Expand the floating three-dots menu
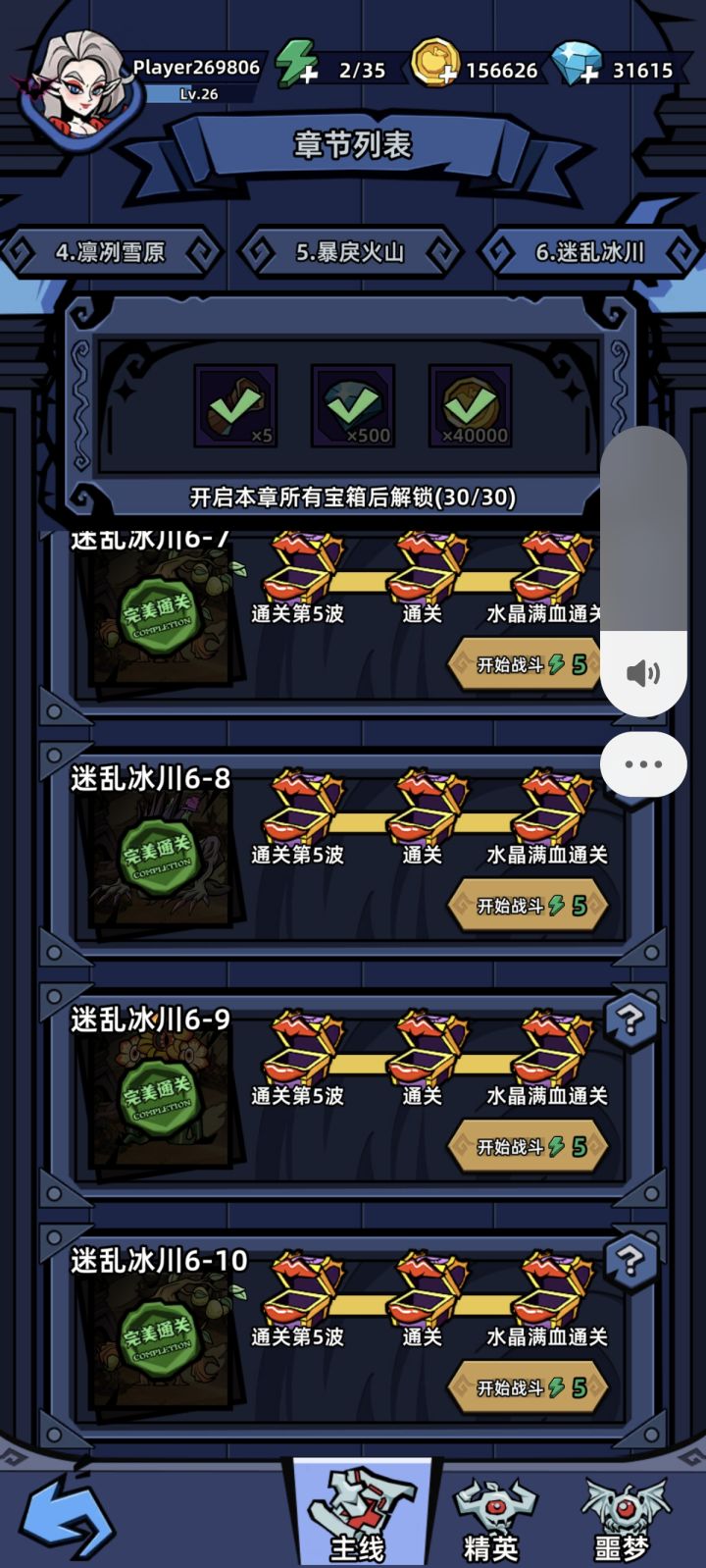Screen dimensions: 706x1568 pyautogui.click(x=644, y=763)
